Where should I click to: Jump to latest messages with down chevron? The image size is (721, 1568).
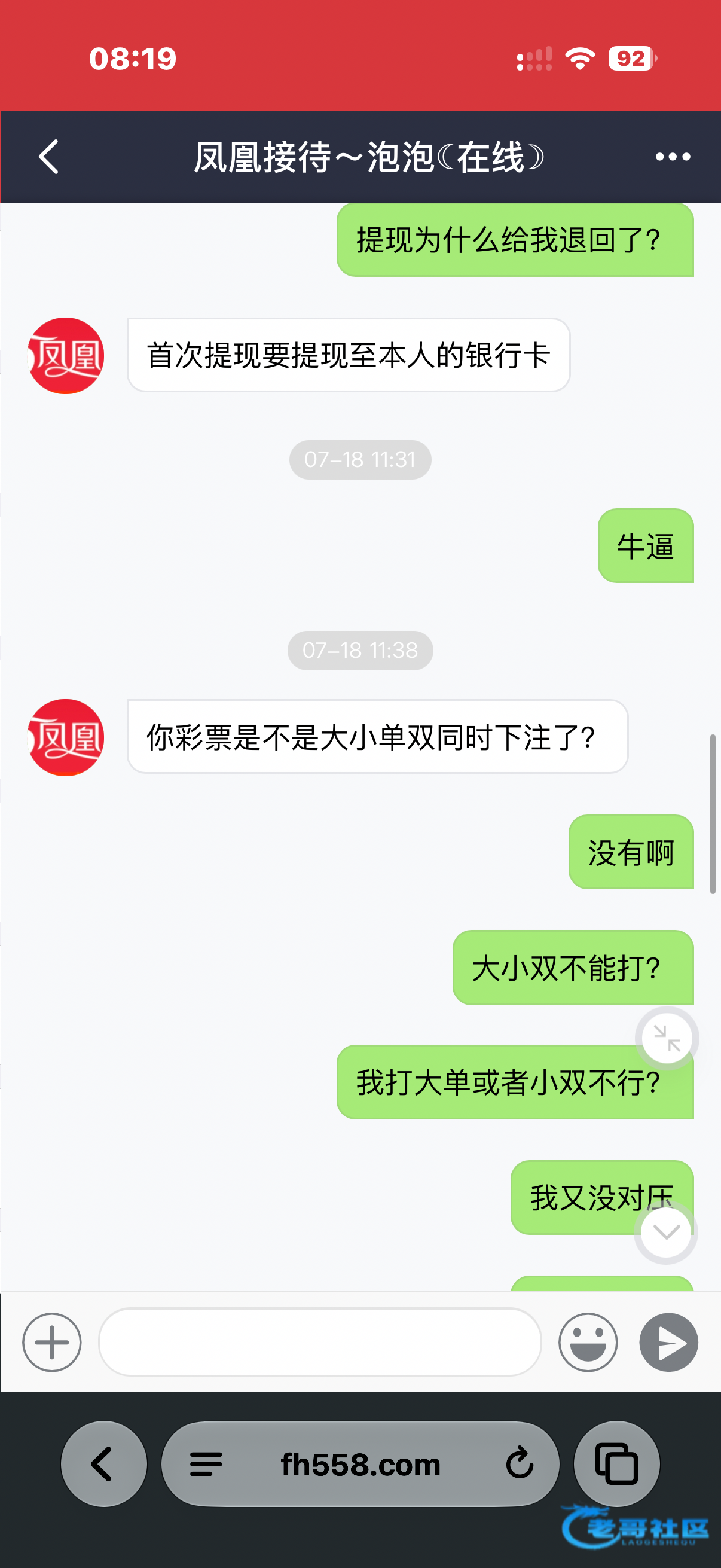(x=665, y=1233)
